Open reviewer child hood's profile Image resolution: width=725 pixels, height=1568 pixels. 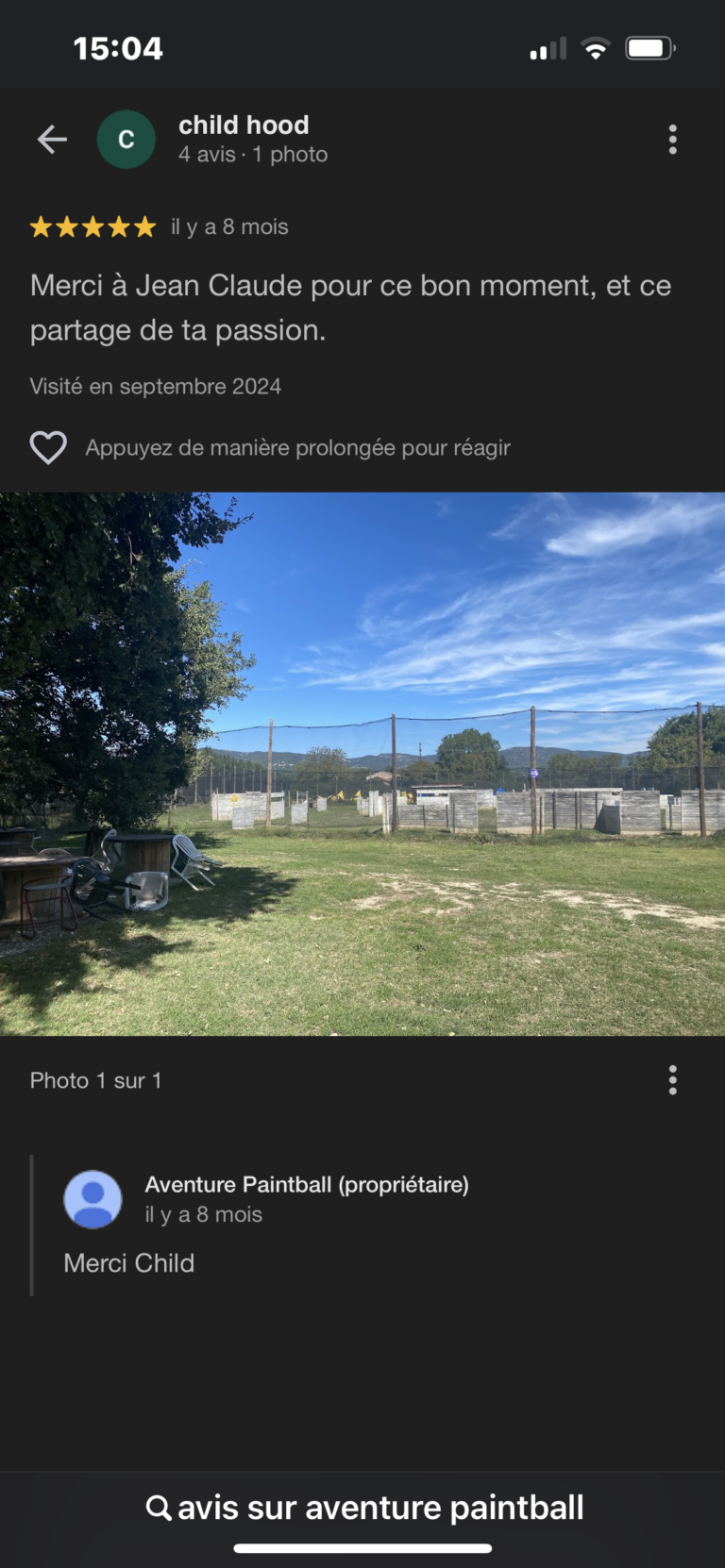click(x=243, y=125)
